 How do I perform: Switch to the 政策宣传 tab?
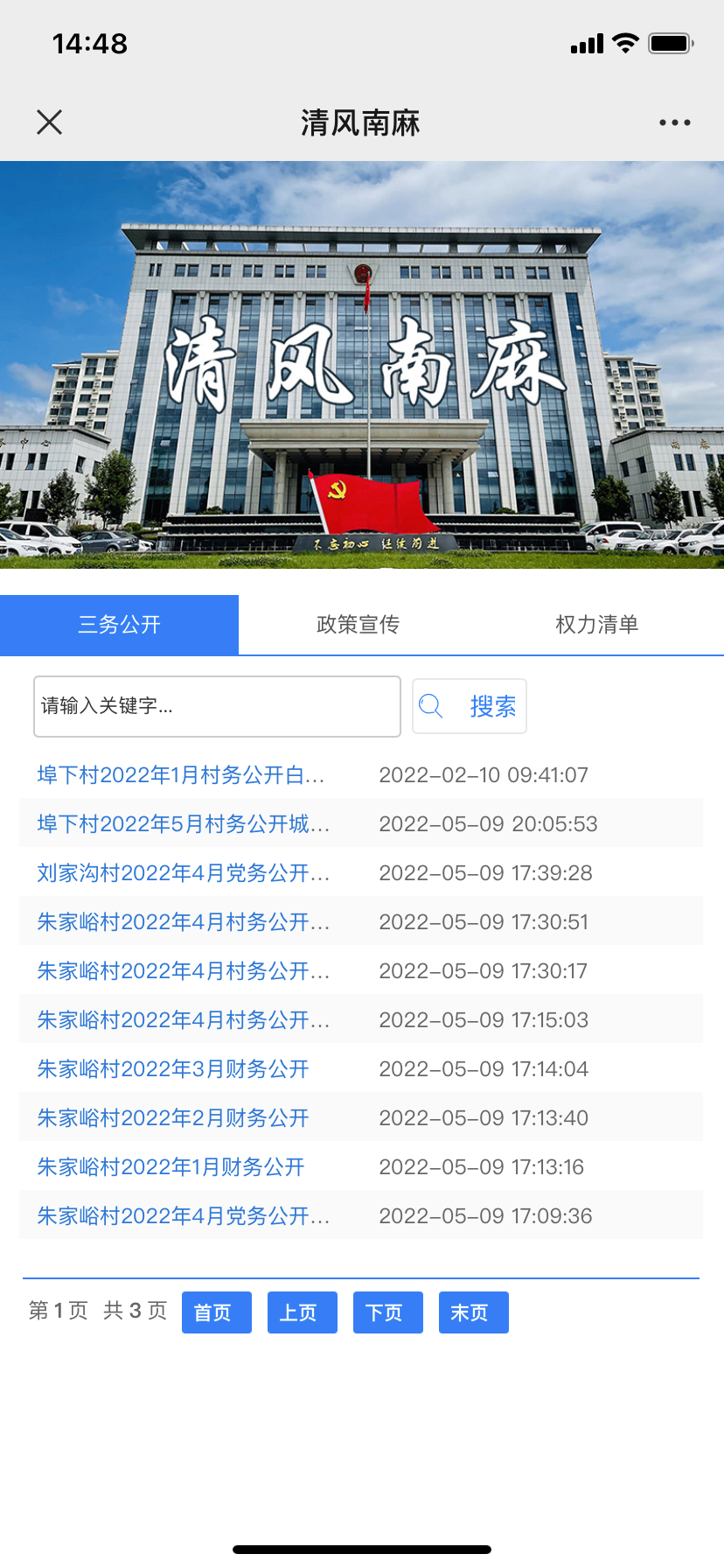pos(358,625)
